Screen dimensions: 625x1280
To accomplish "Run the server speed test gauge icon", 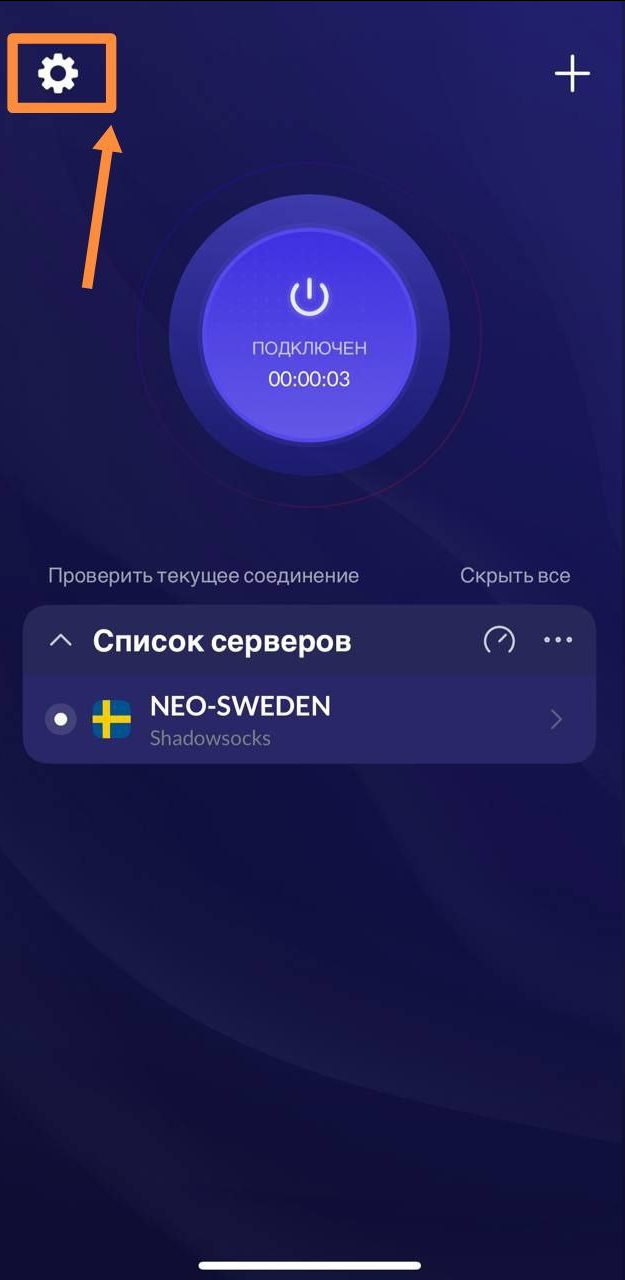I will coord(499,640).
